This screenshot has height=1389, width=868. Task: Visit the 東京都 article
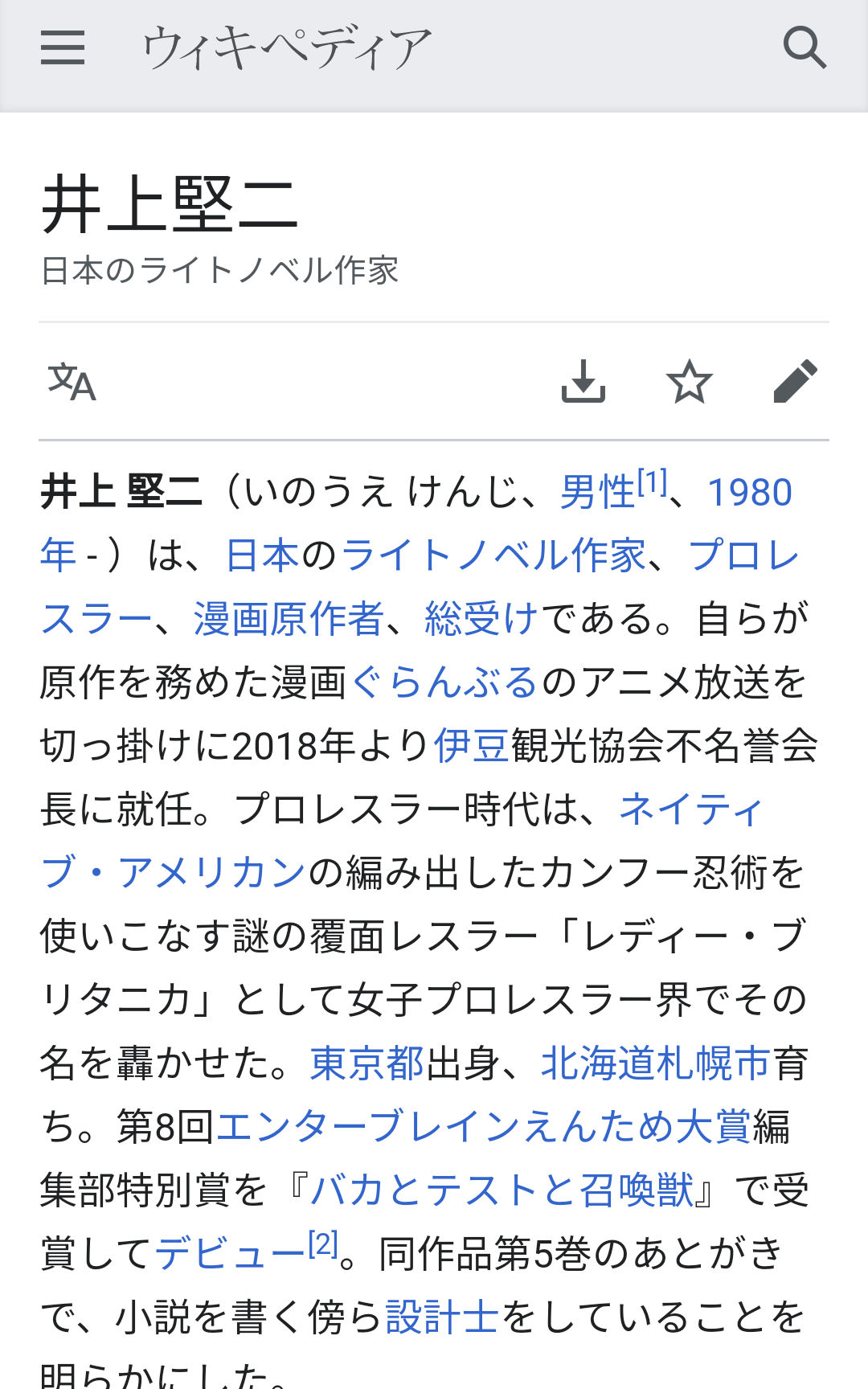tap(366, 1063)
